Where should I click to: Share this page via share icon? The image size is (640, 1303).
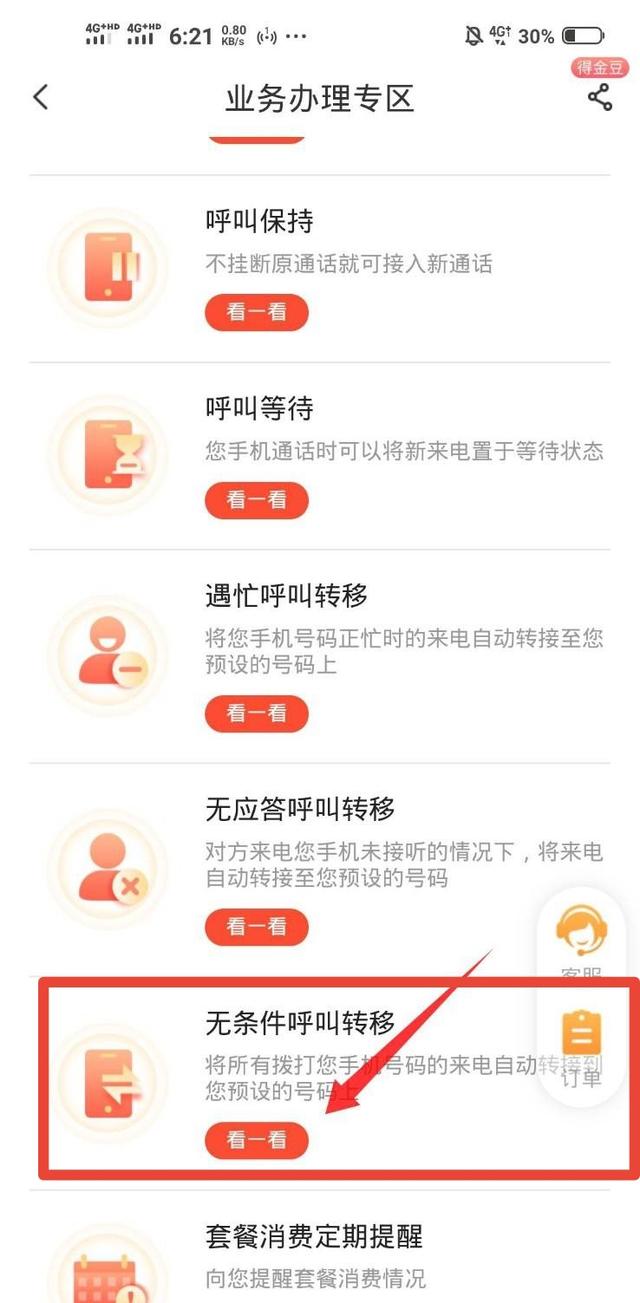[x=599, y=98]
